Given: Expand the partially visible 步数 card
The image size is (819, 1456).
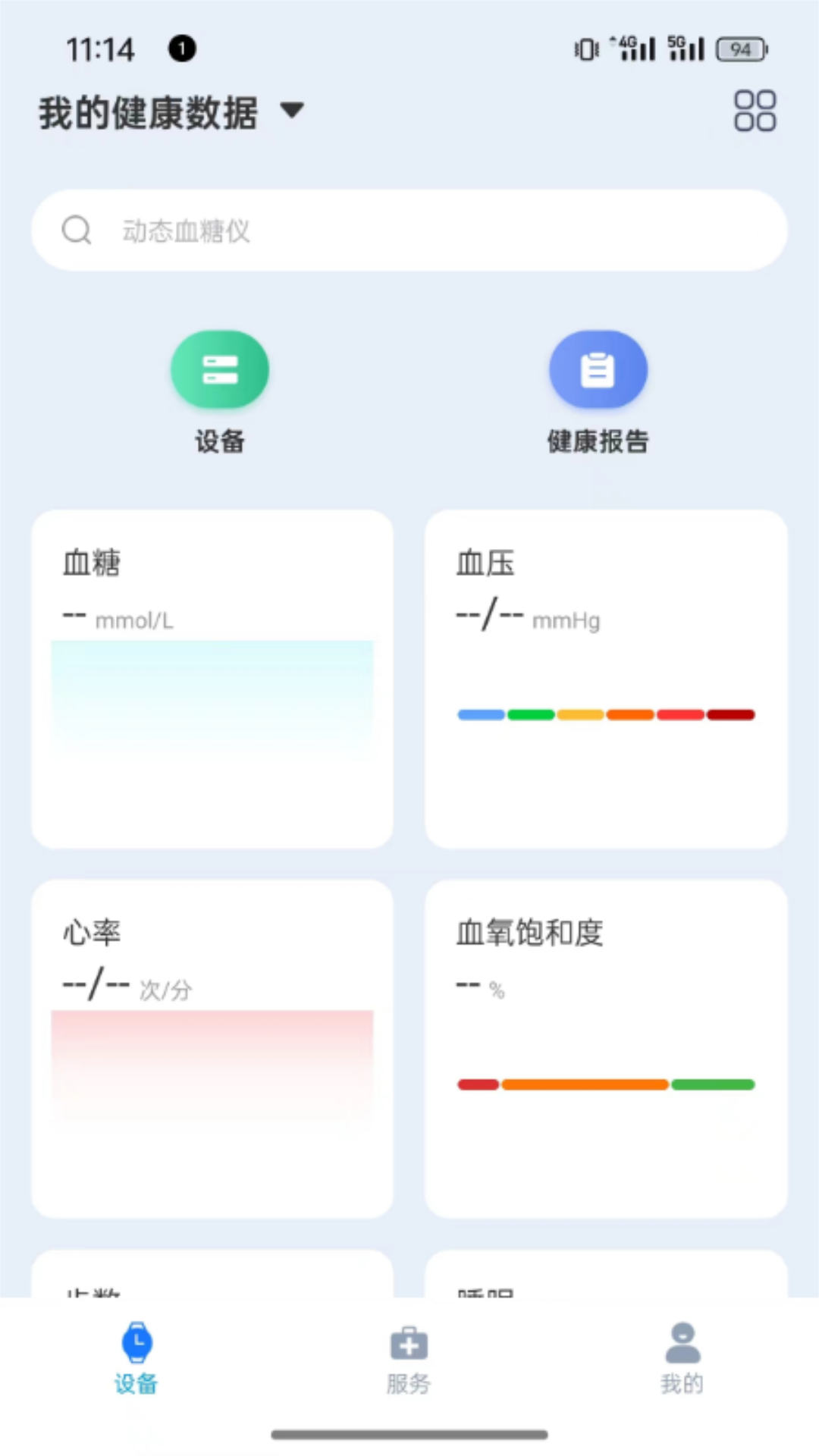Looking at the screenshot, I should click(x=212, y=1289).
